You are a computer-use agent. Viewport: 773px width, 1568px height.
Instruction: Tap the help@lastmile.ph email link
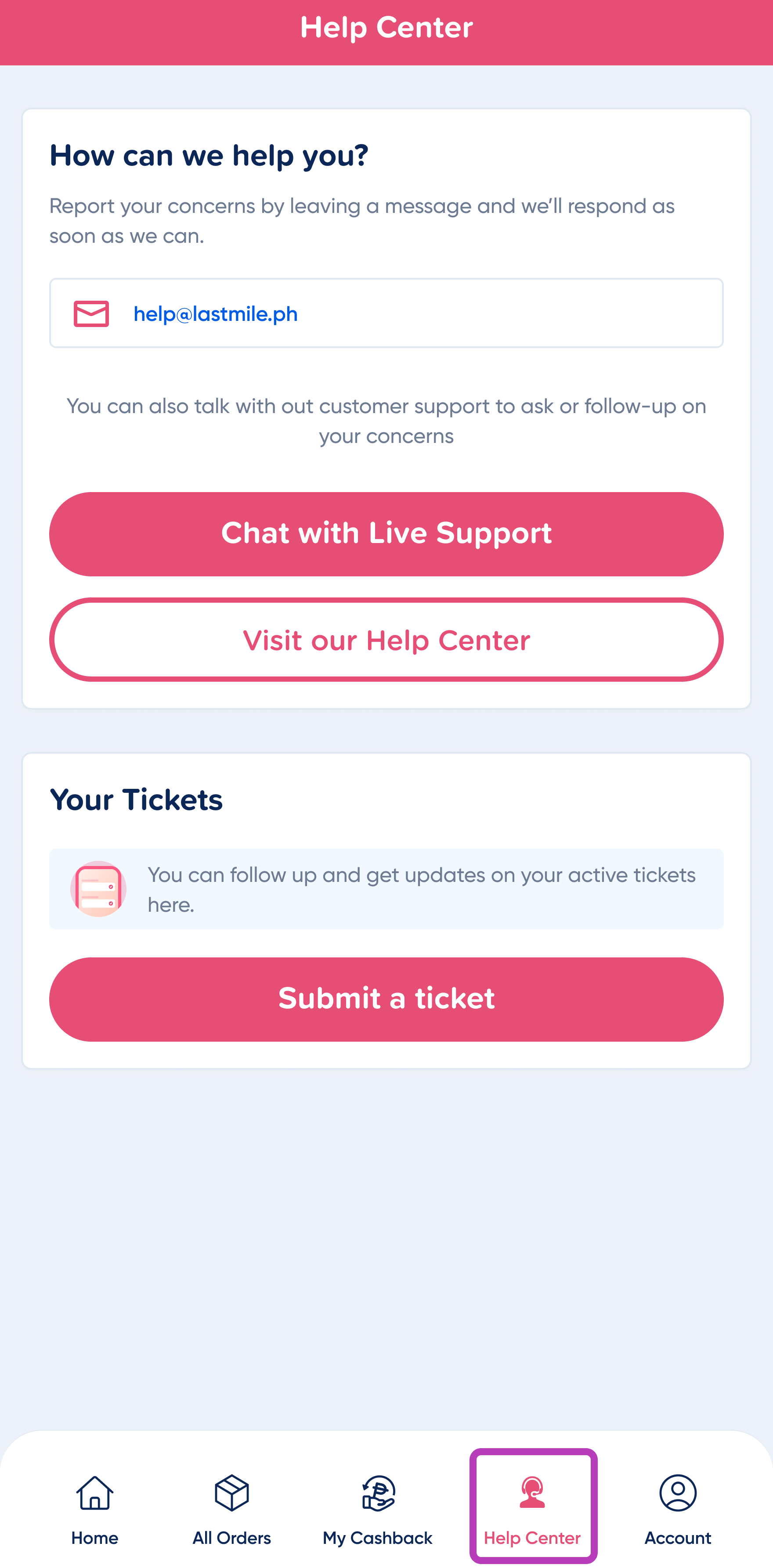215,314
